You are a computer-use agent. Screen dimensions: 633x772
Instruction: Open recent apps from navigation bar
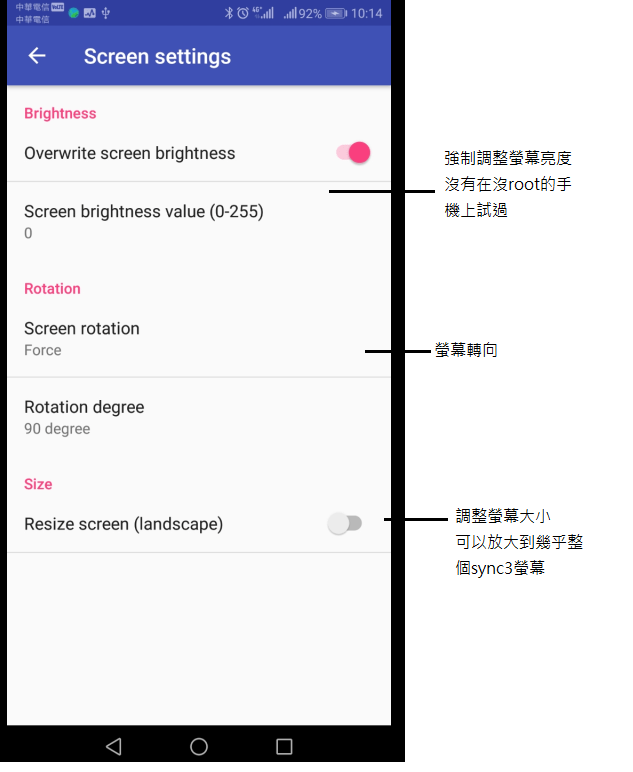point(284,746)
